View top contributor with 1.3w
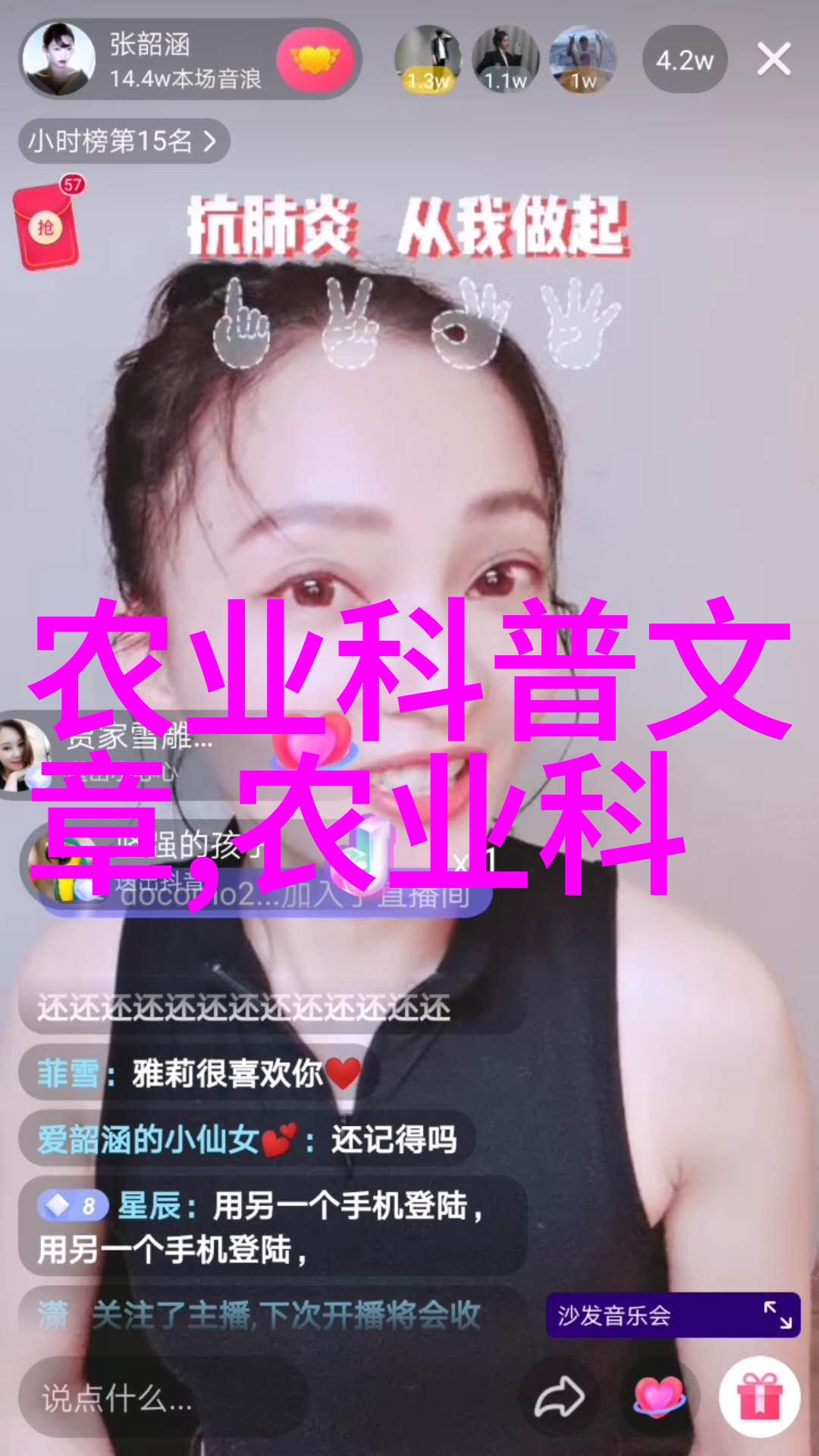The width and height of the screenshot is (819, 1456). [428, 59]
